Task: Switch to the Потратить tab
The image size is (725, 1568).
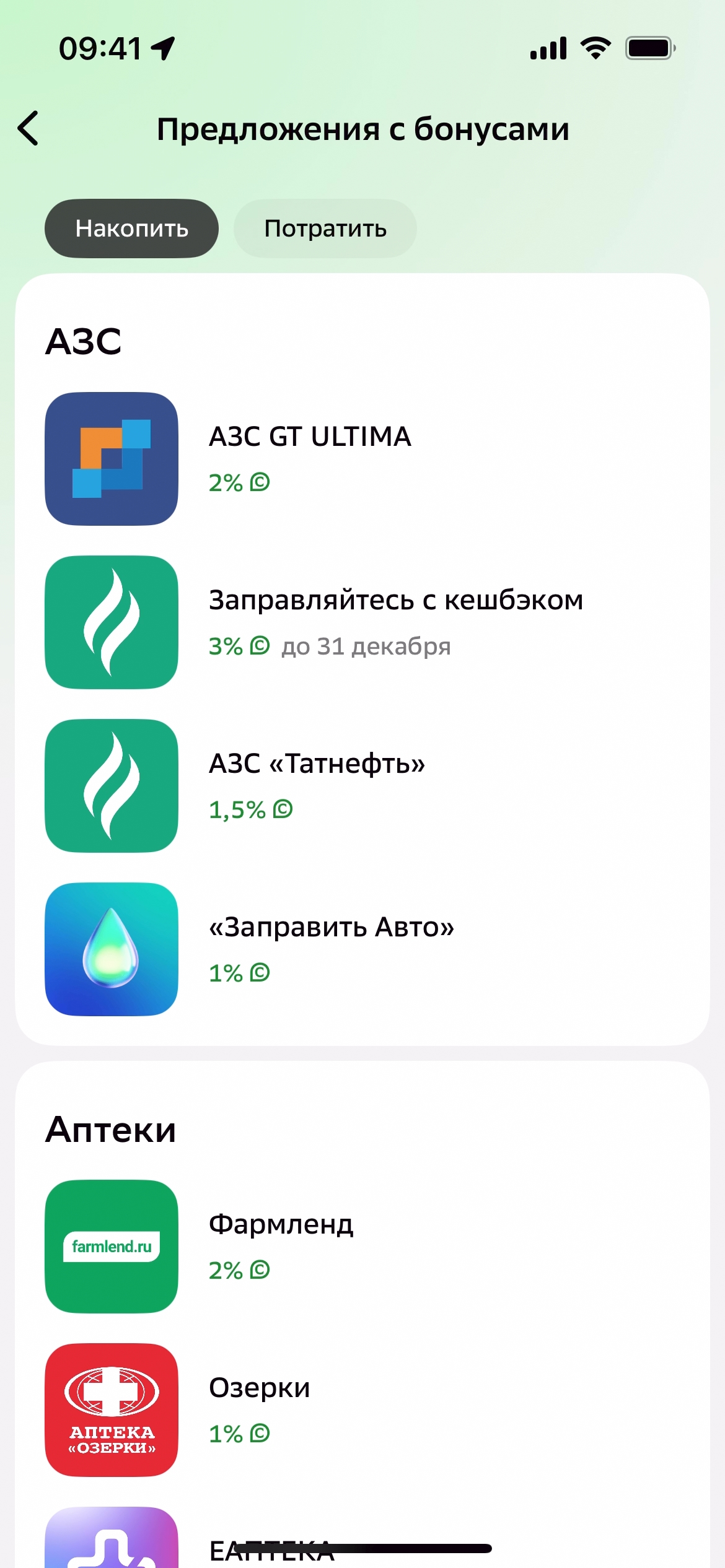Action: click(x=325, y=229)
